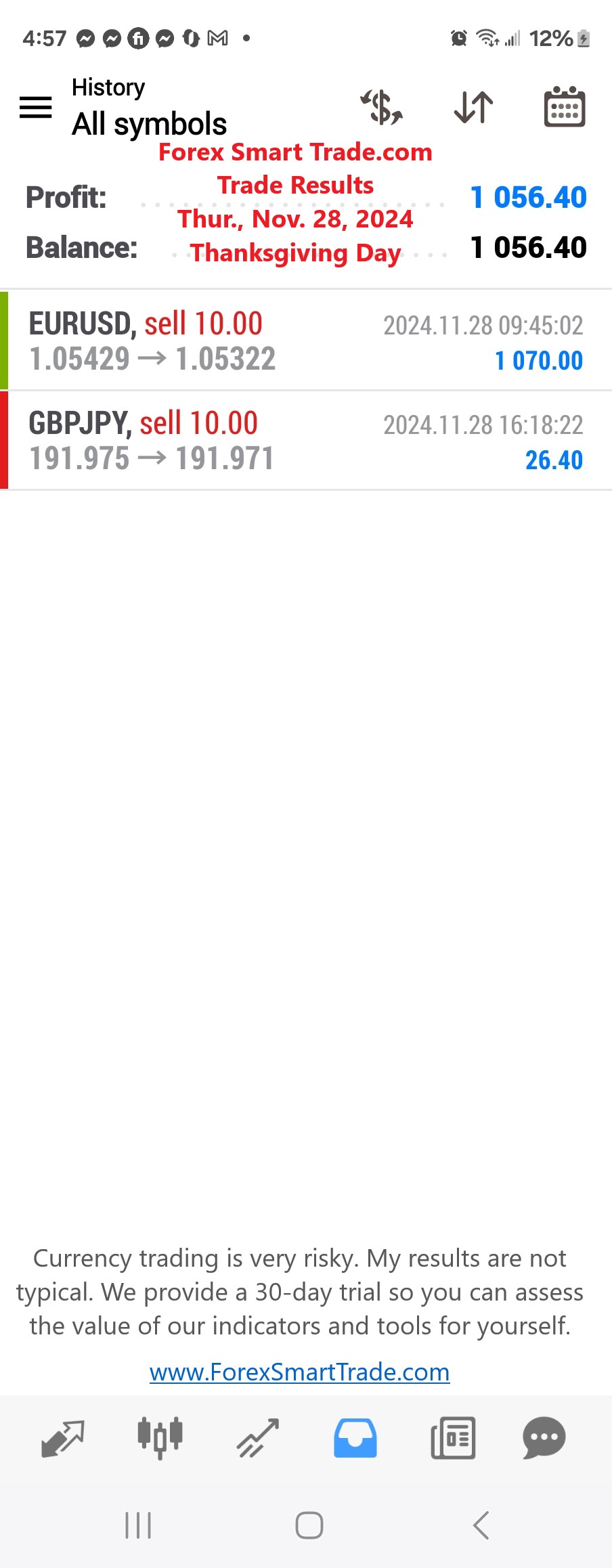Go to the system home screen
Screen dimensions: 612x1568
(309, 1525)
